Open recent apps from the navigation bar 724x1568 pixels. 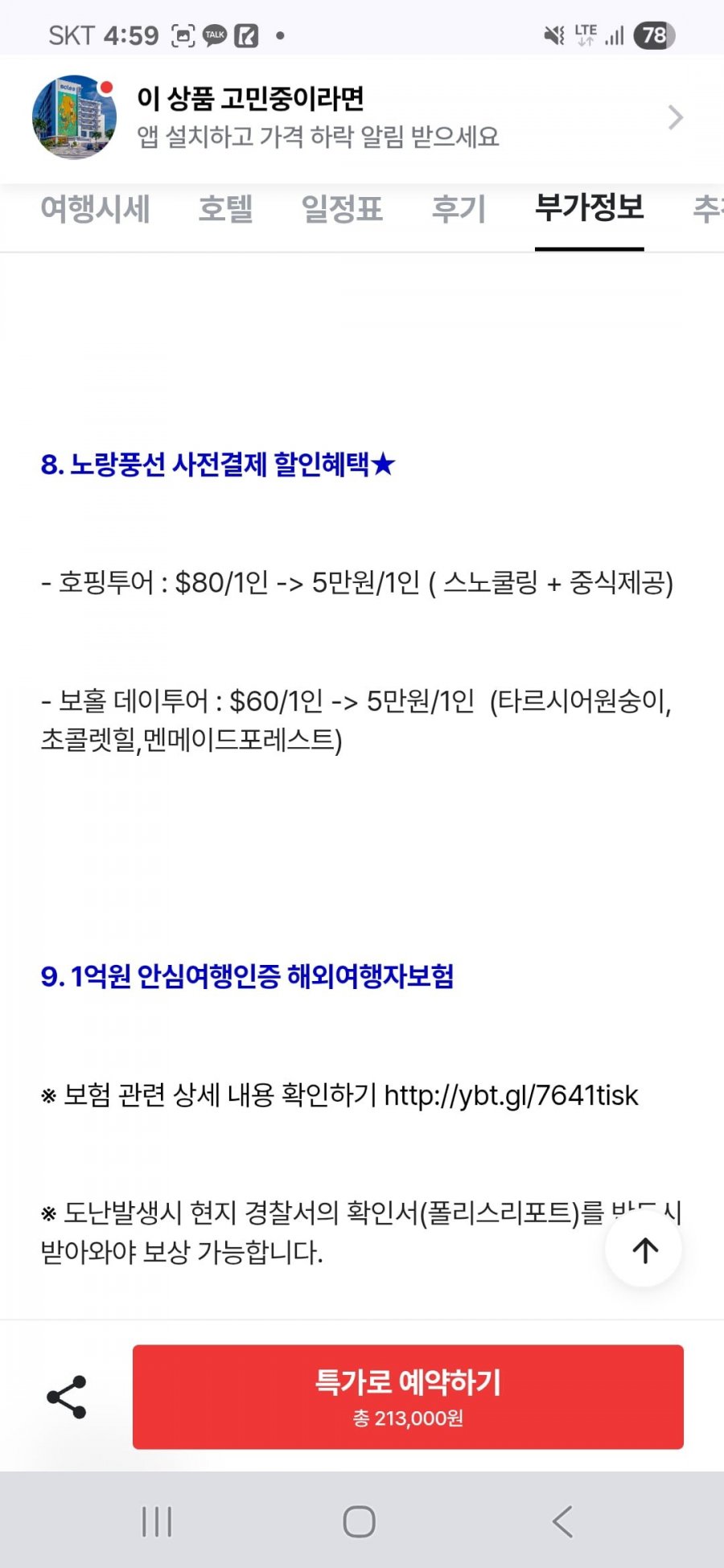point(157,1521)
